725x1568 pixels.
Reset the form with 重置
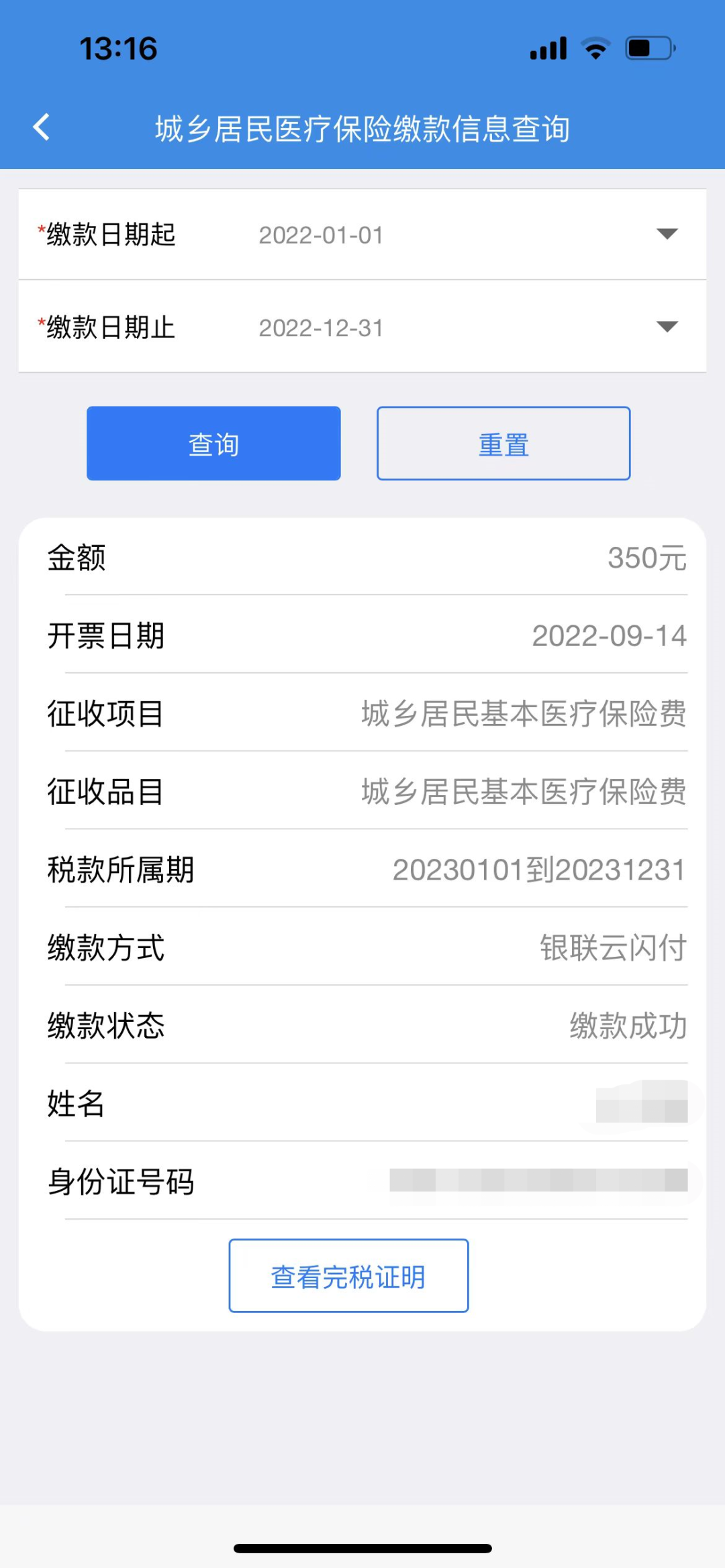[x=503, y=443]
